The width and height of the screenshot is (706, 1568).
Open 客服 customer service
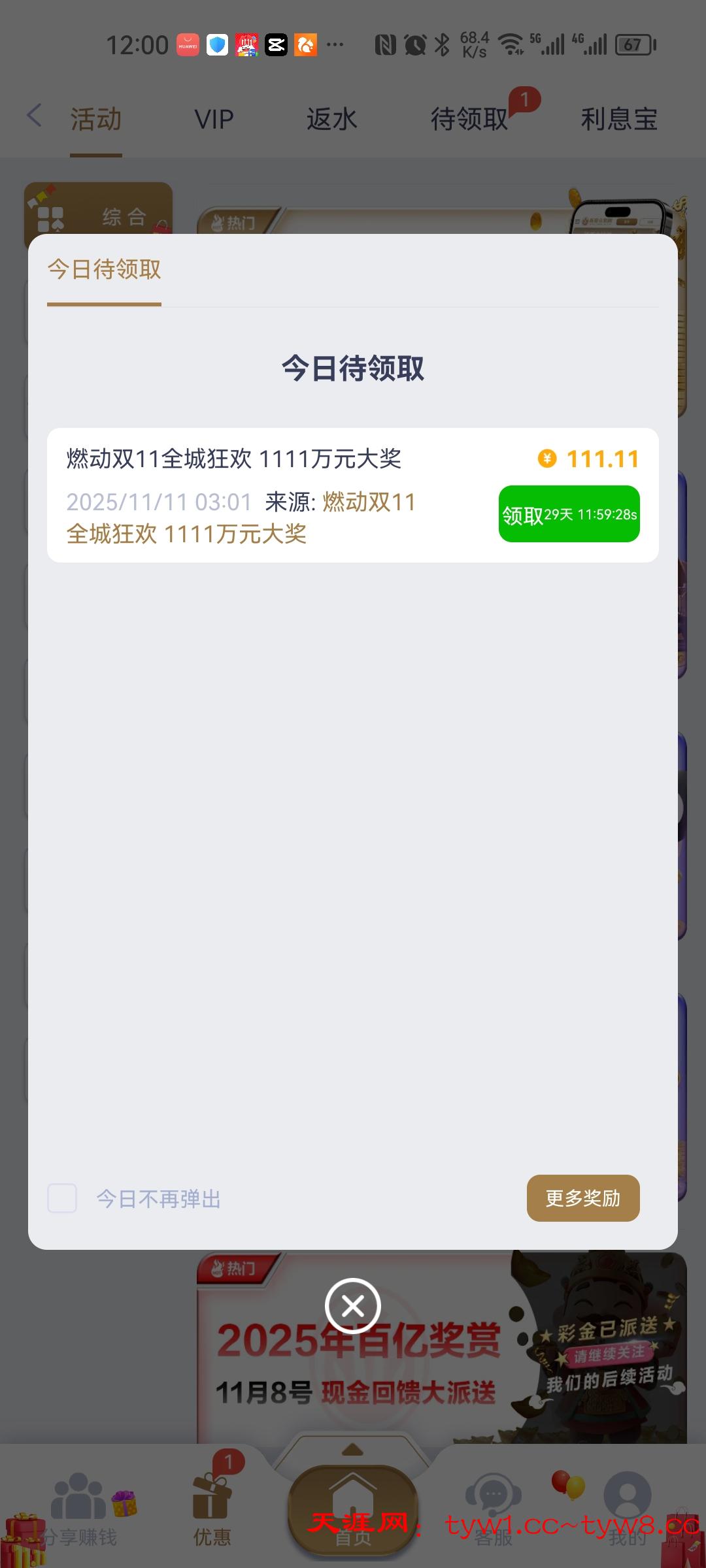point(493,1509)
